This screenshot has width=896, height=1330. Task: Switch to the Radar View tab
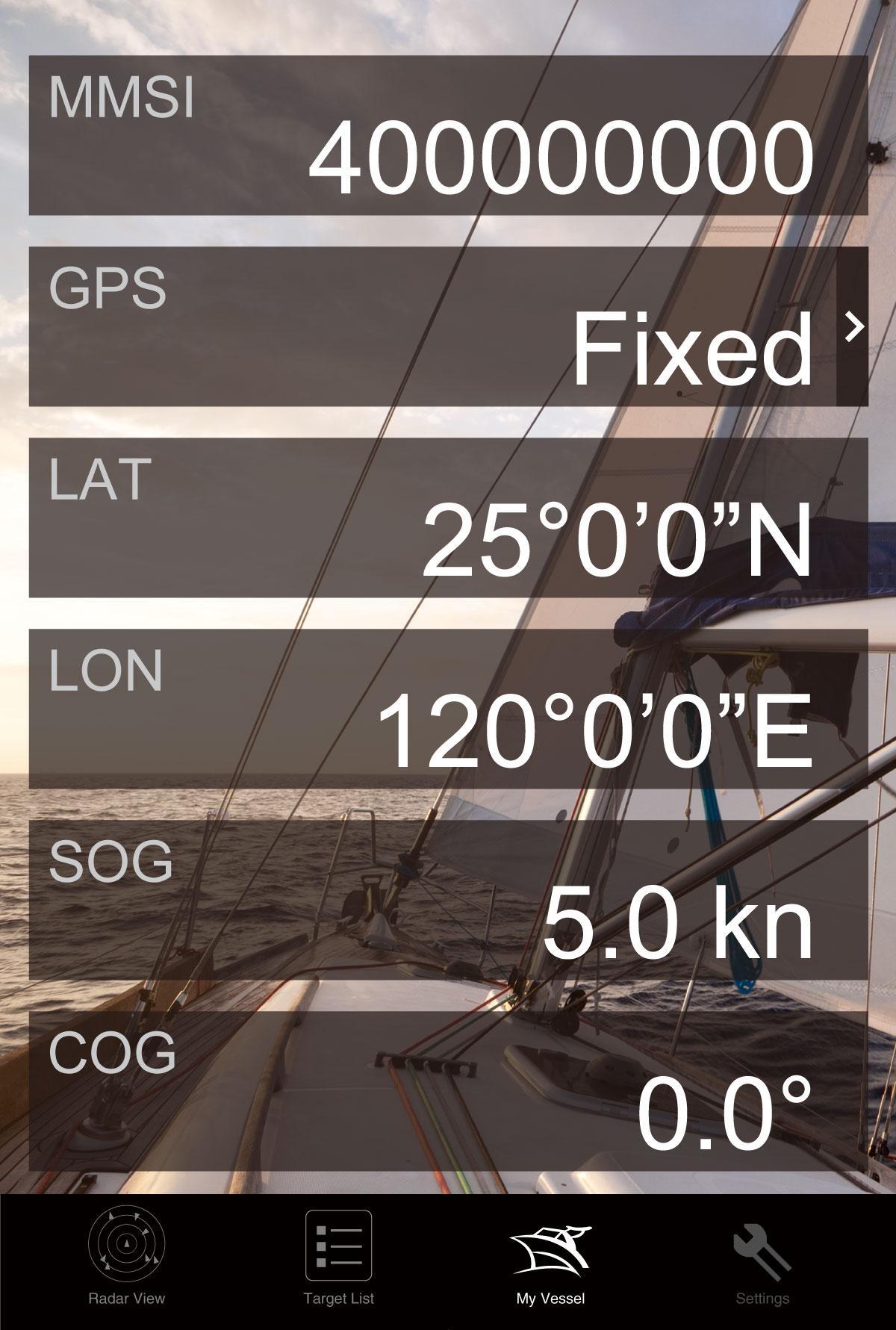(126, 1261)
